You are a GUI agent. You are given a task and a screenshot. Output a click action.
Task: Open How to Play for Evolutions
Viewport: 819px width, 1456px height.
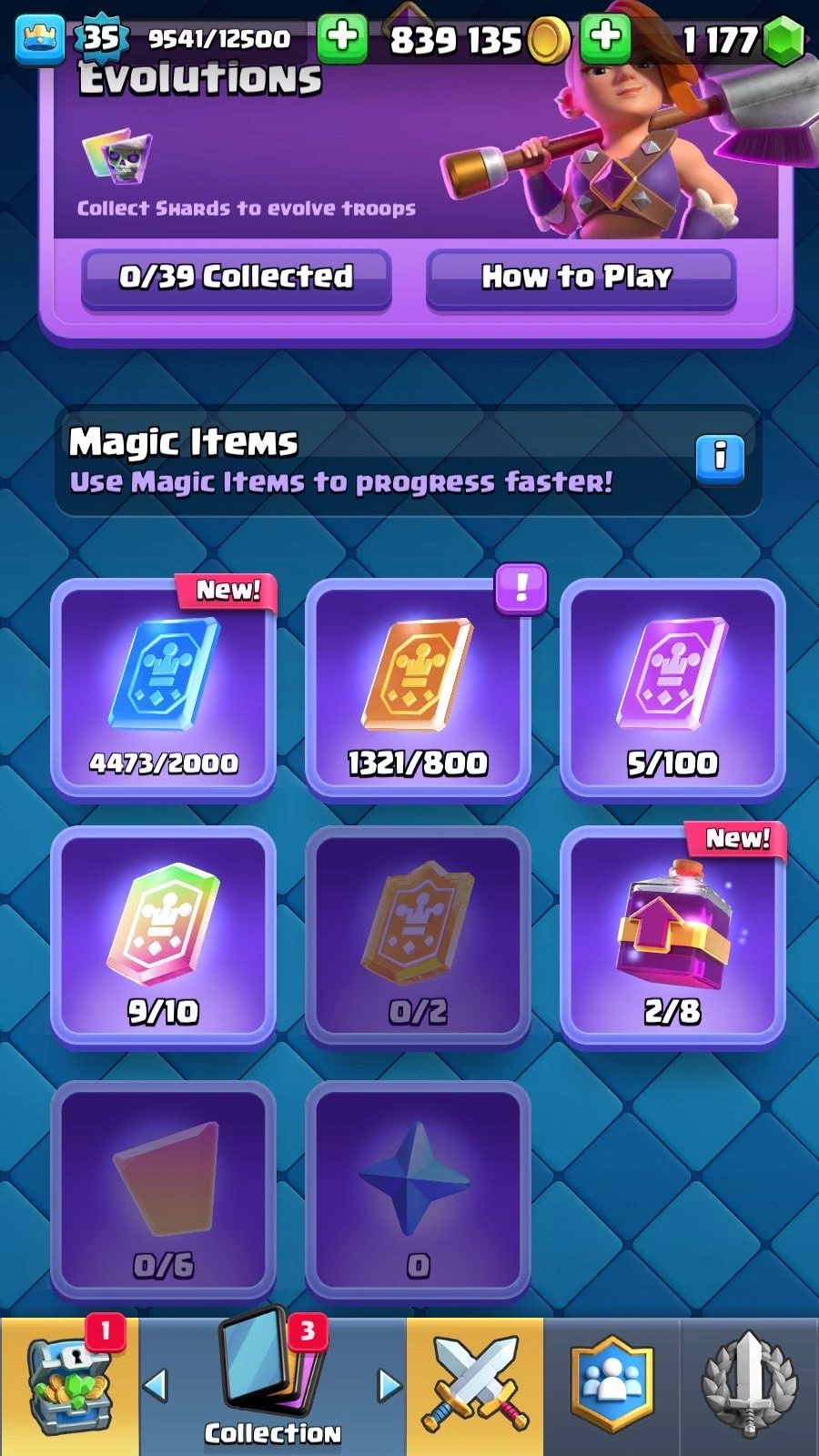click(581, 278)
